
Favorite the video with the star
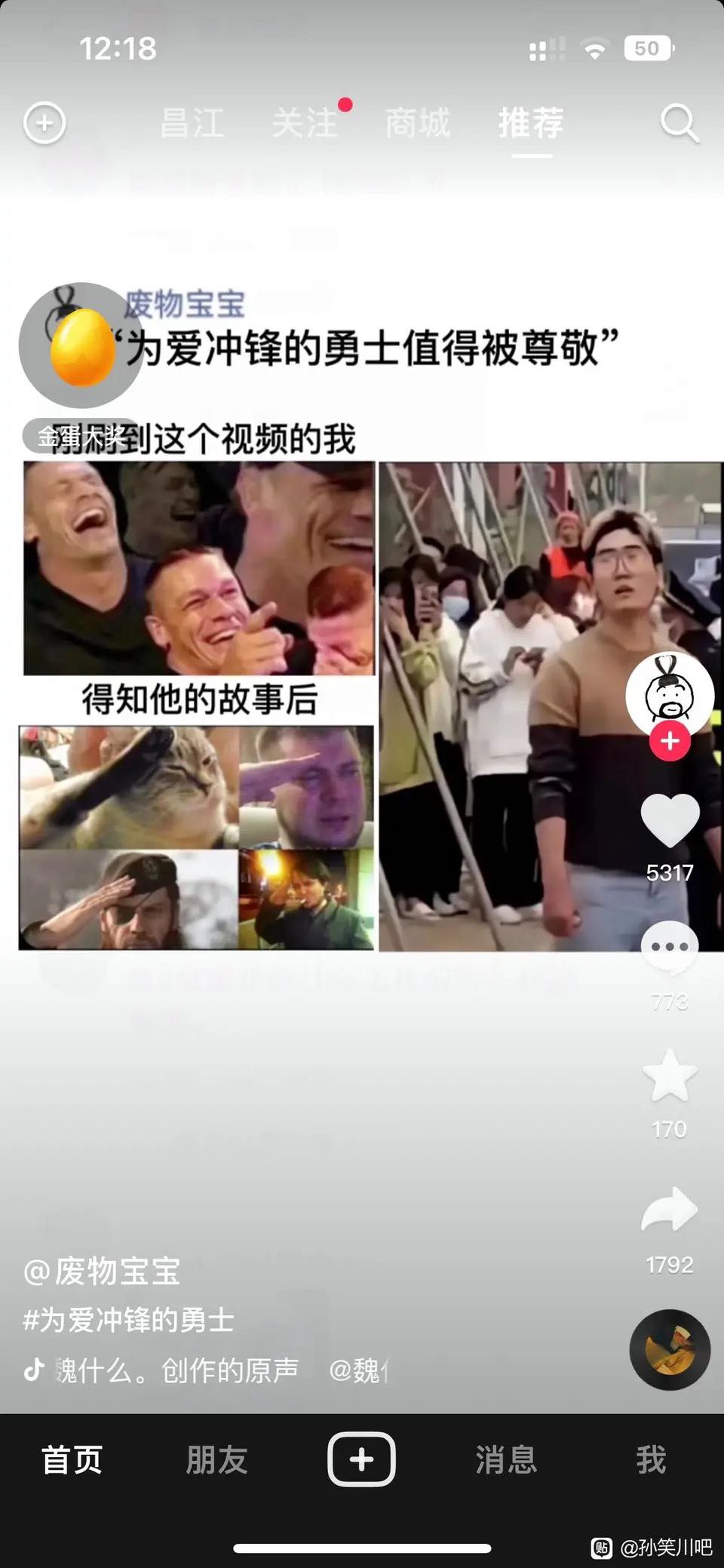click(670, 1076)
